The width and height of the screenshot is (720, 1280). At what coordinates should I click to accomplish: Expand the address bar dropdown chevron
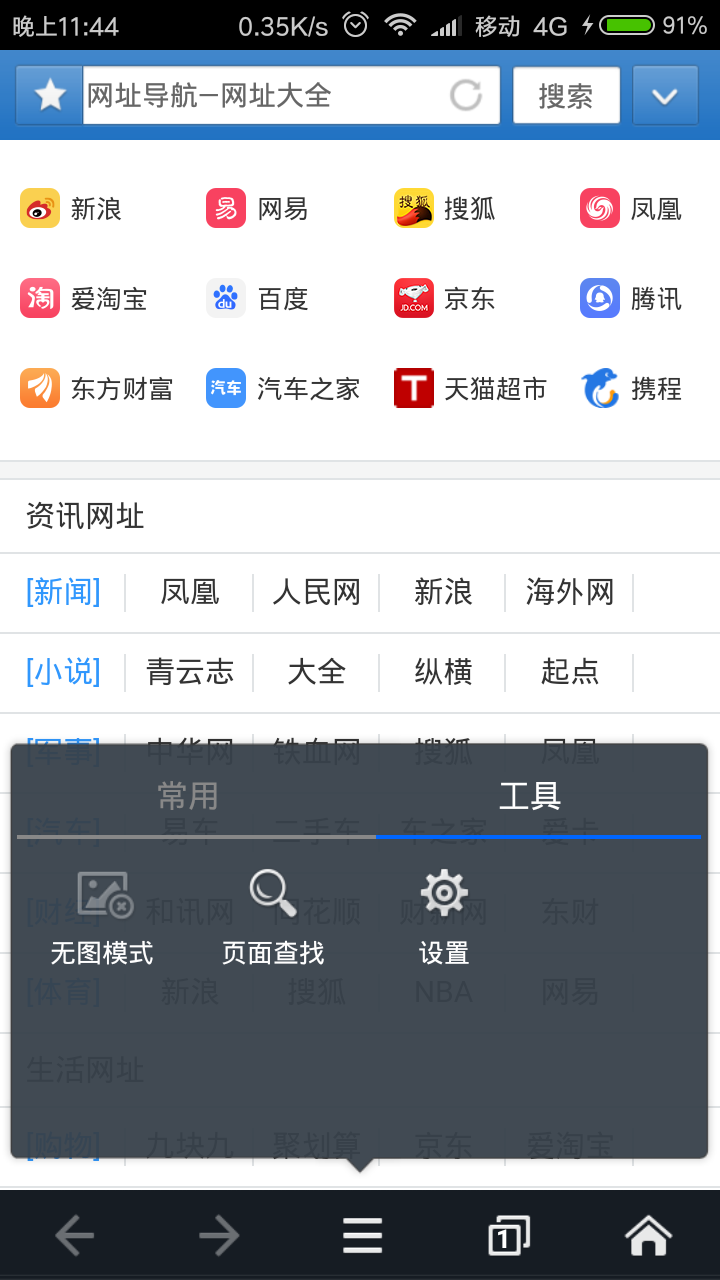[x=665, y=95]
